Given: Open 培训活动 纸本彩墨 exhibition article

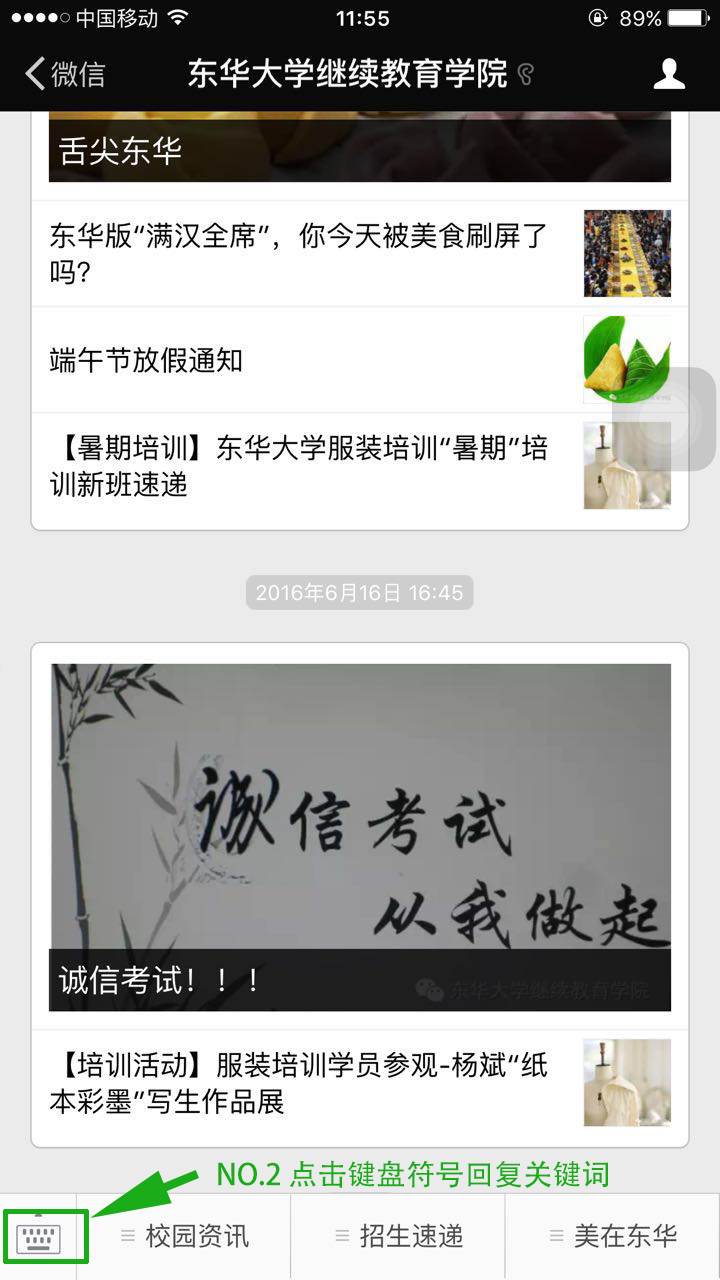Looking at the screenshot, I should point(300,1083).
